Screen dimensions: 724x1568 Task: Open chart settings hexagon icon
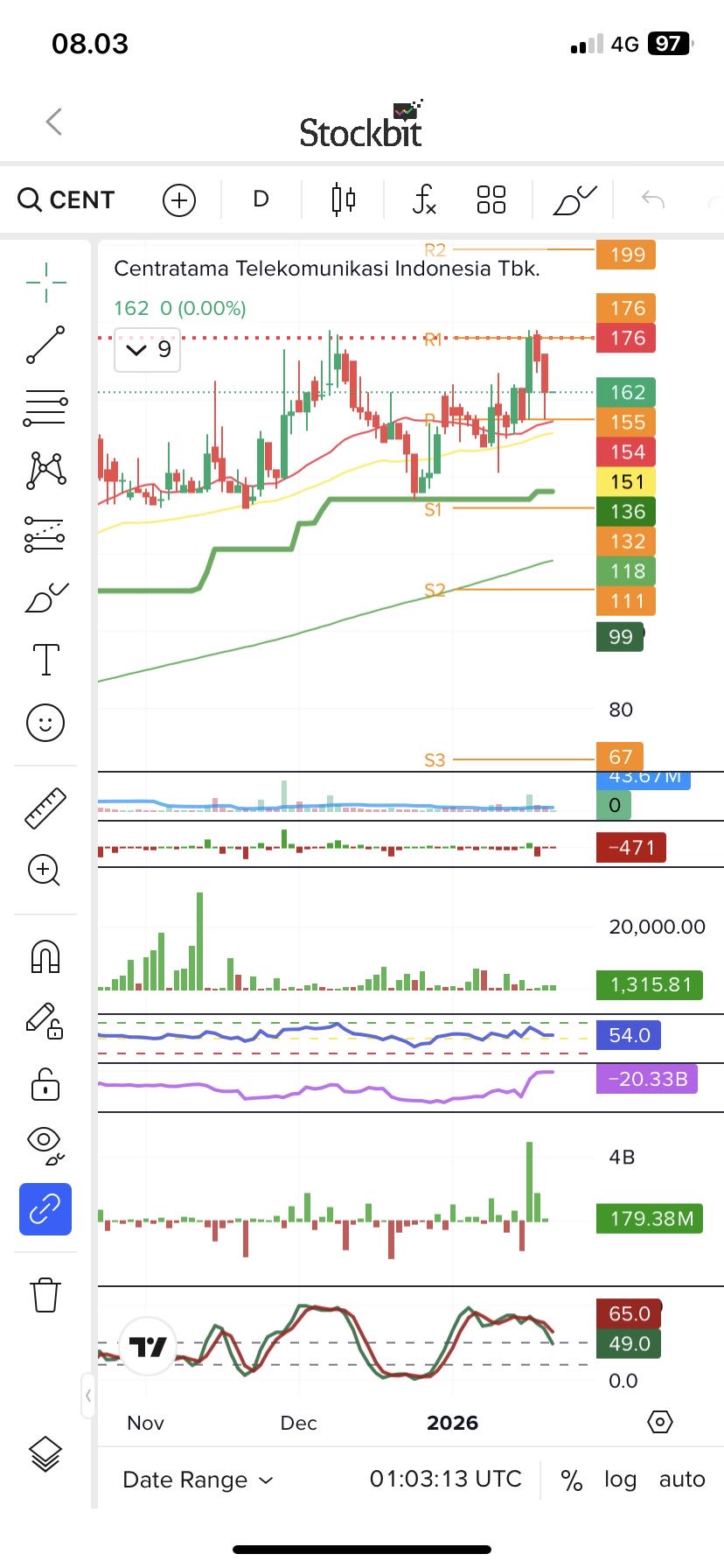pyautogui.click(x=660, y=1422)
